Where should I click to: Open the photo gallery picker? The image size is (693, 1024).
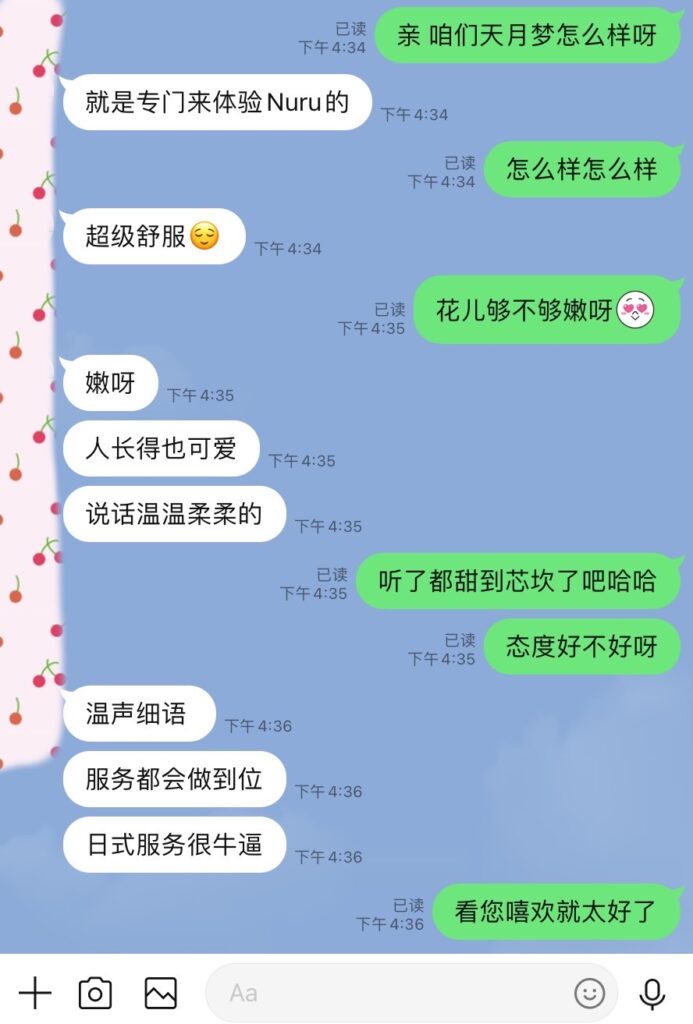point(160,993)
